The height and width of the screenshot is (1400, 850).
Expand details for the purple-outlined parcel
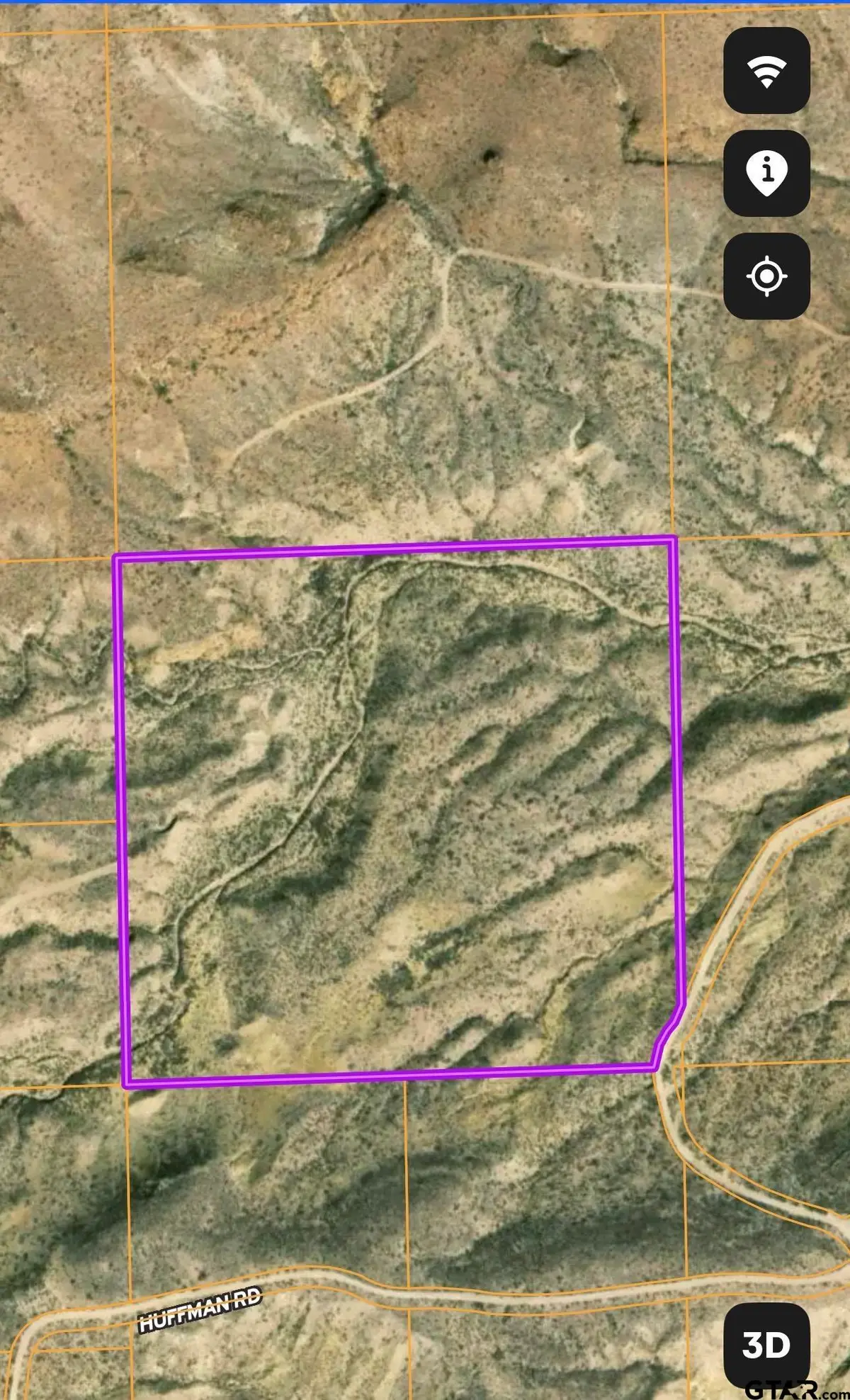pos(397,815)
